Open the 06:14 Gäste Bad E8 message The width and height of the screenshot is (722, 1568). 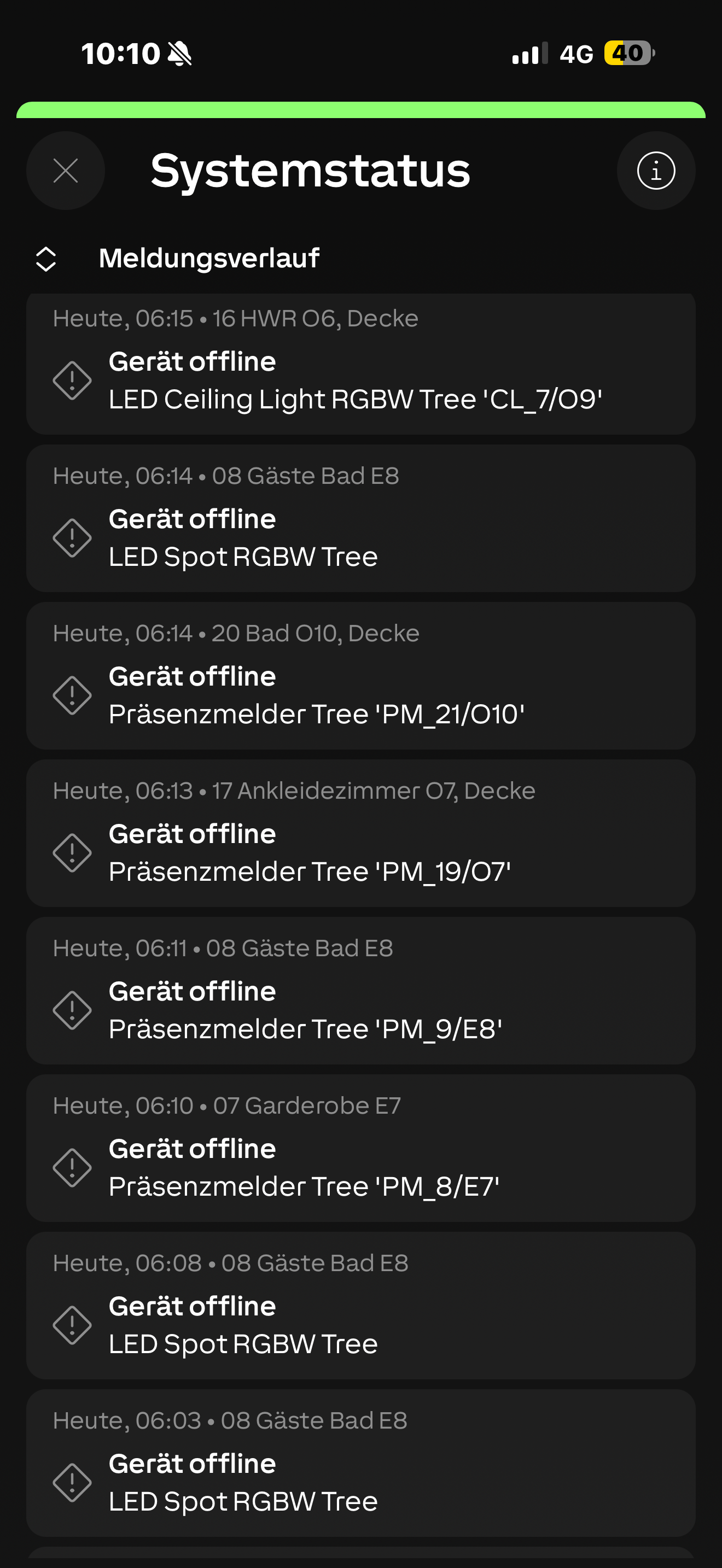point(360,518)
